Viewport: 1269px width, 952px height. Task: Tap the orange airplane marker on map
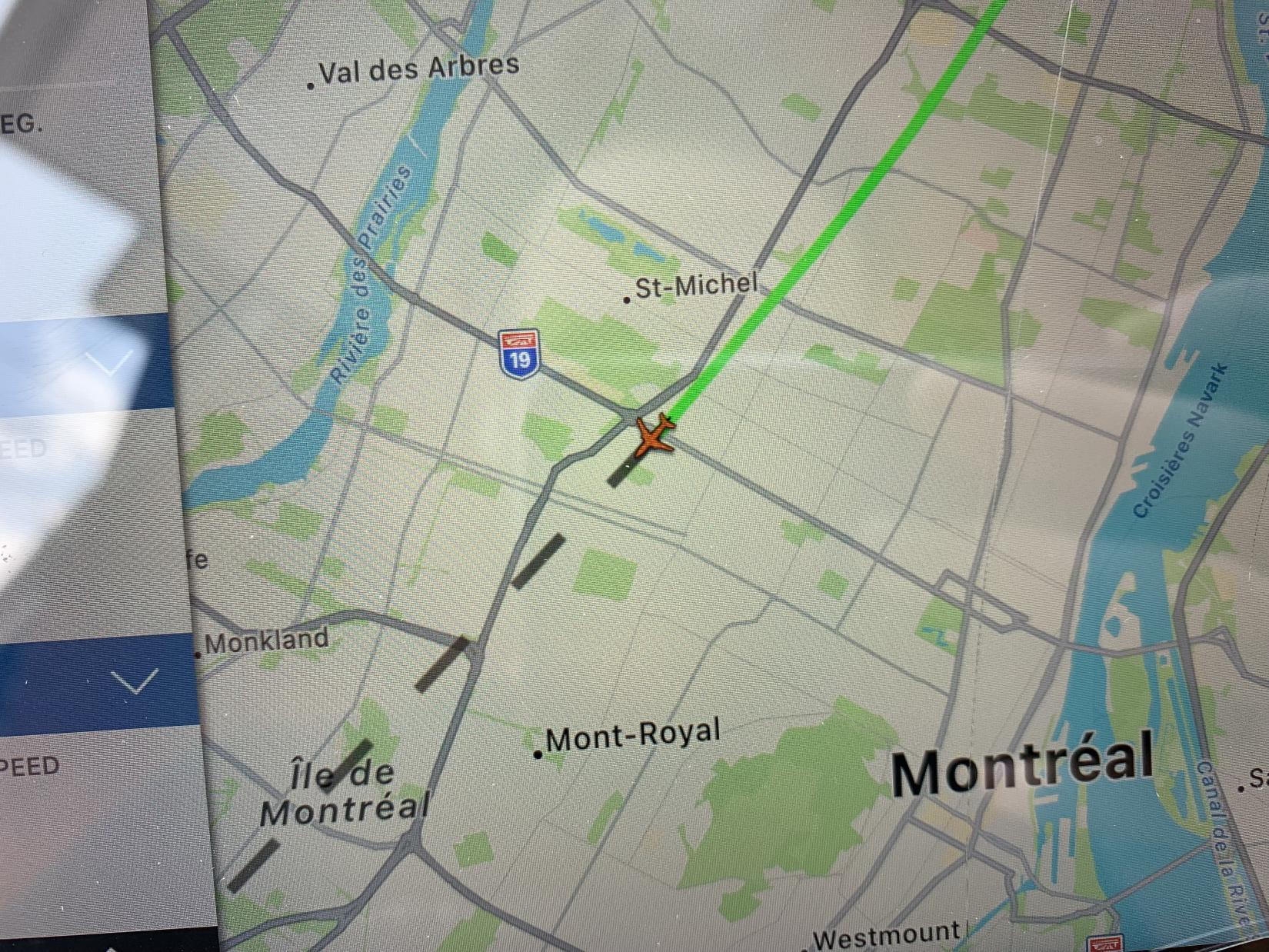[654, 437]
